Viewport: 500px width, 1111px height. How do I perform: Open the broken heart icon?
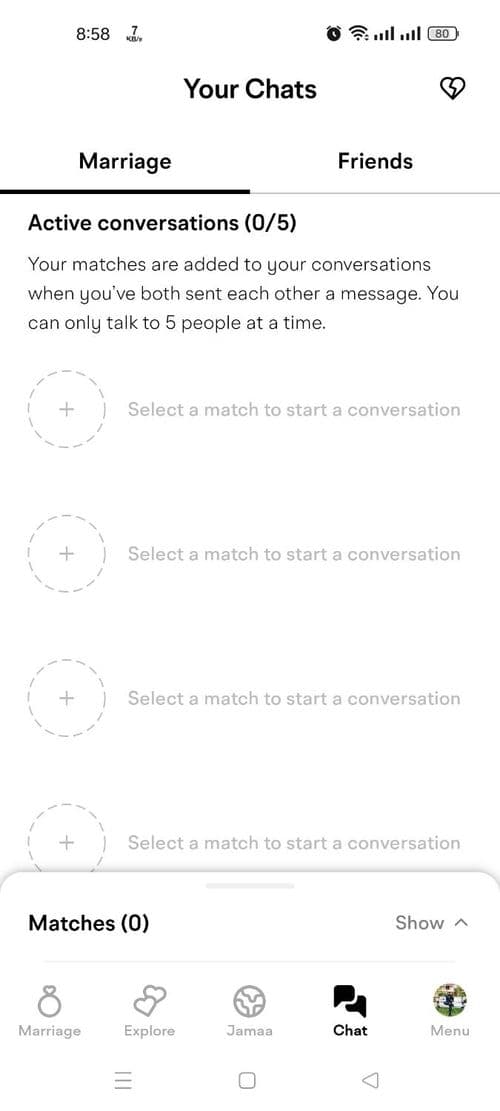[452, 89]
